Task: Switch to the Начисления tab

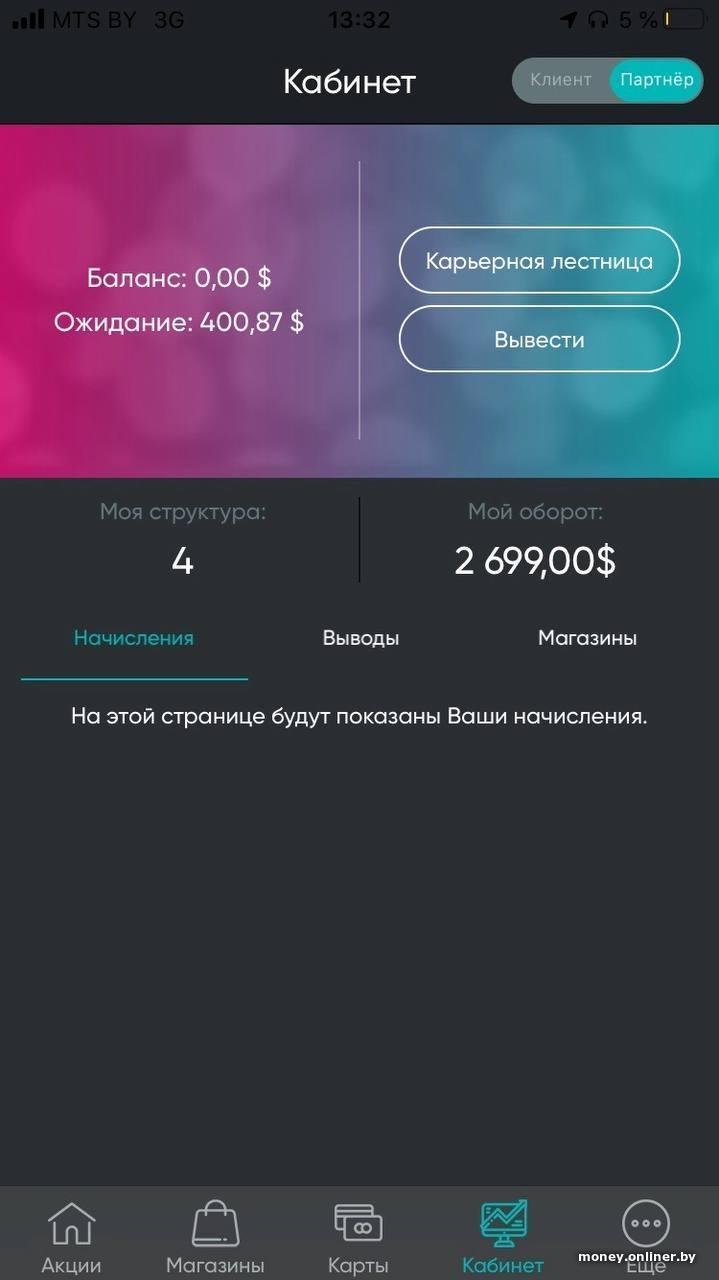Action: [134, 638]
